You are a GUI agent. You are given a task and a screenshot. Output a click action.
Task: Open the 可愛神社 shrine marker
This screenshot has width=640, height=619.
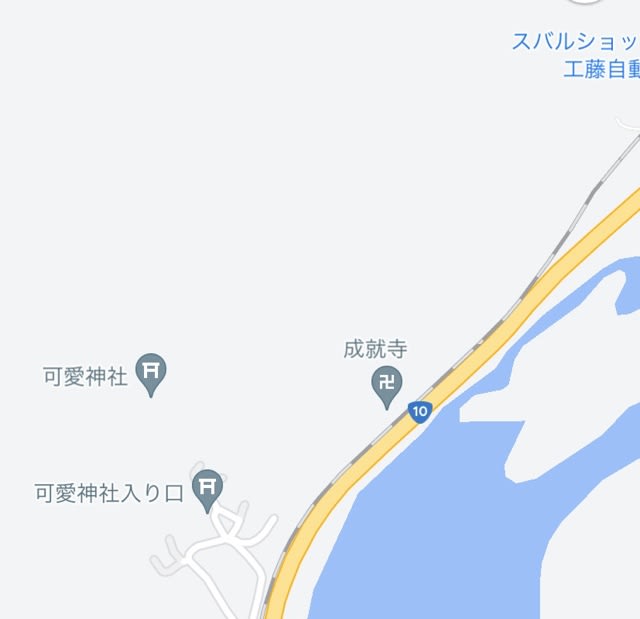tap(151, 373)
